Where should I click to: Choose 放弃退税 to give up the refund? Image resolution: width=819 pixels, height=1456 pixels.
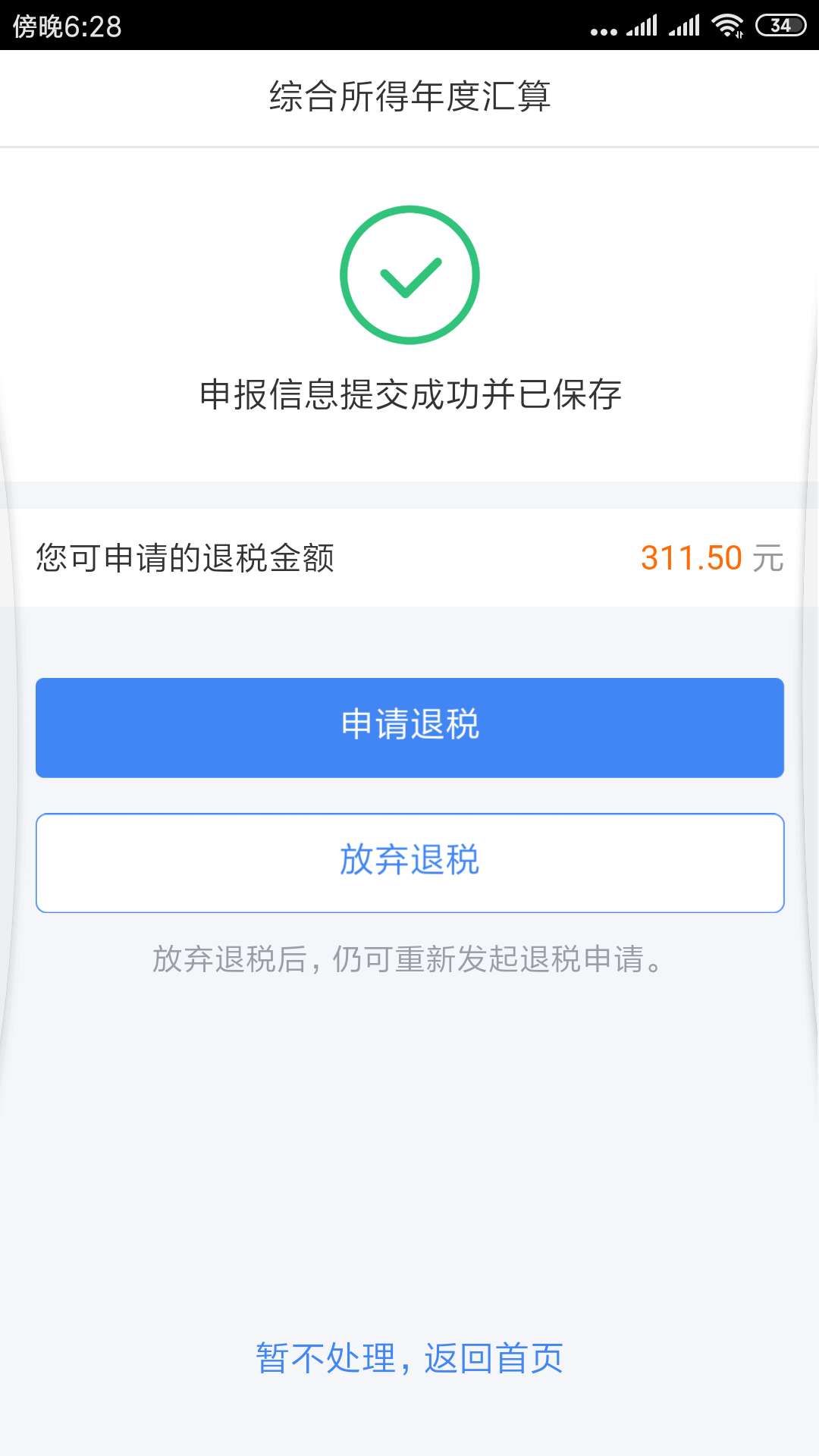(x=409, y=862)
